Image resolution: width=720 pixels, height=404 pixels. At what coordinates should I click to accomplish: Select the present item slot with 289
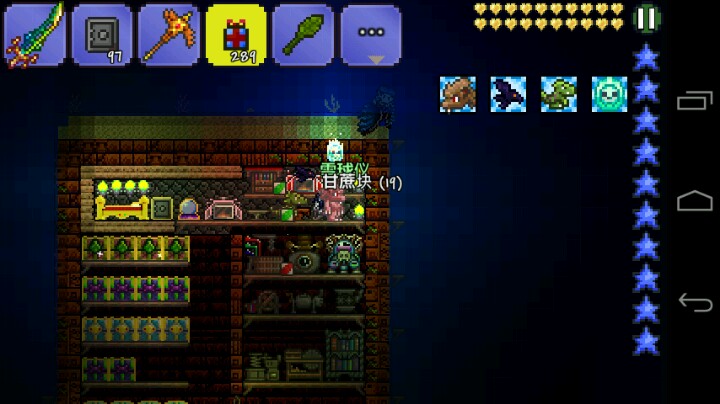click(236, 34)
